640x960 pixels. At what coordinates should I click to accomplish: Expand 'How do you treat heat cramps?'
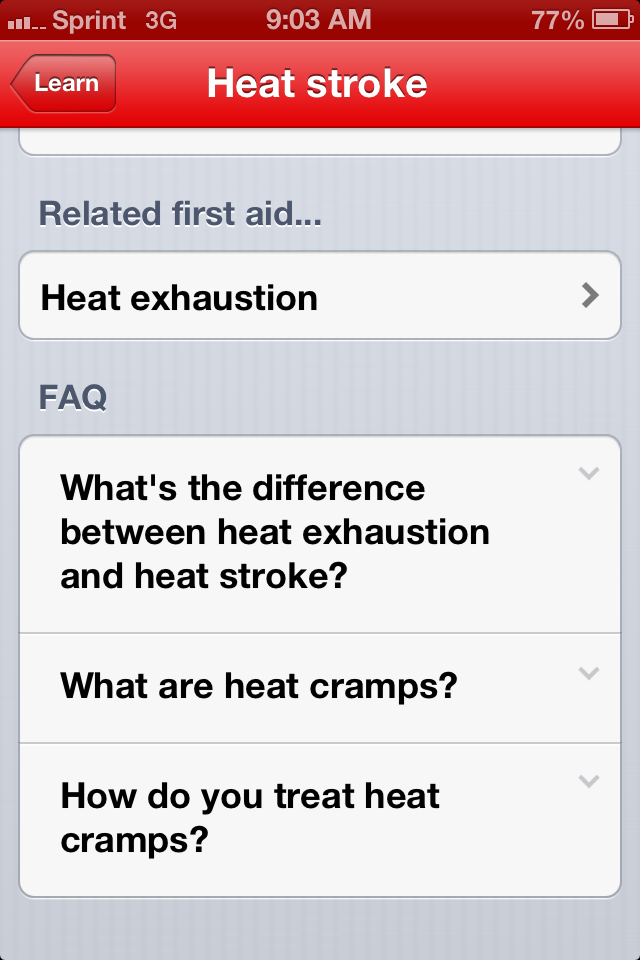pos(320,818)
